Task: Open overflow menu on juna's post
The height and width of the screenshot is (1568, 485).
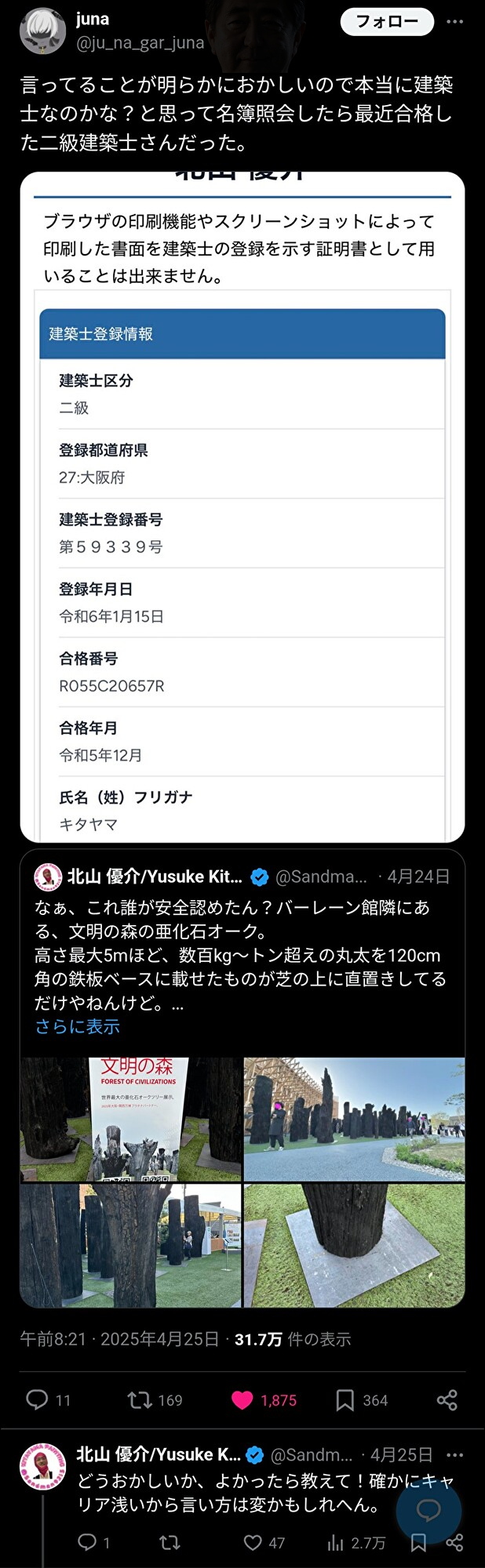Action: 455,22
